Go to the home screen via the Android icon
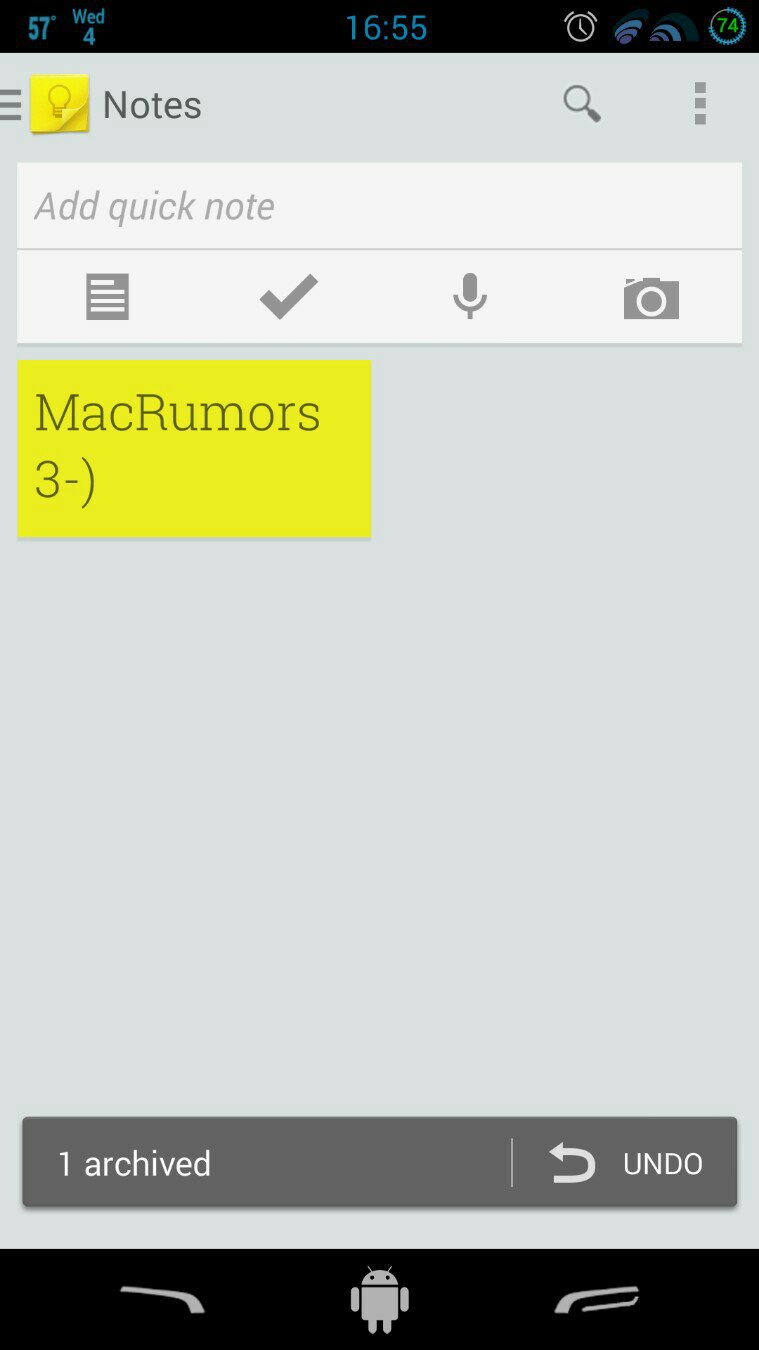This screenshot has width=759, height=1350. pos(379,1299)
